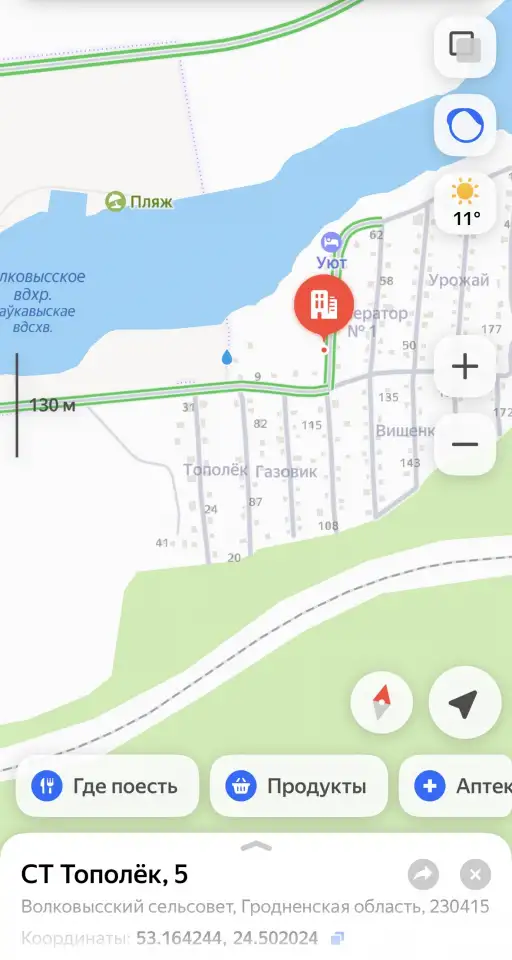Zoom out with the minus button
The height and width of the screenshot is (960, 512).
pyautogui.click(x=465, y=444)
